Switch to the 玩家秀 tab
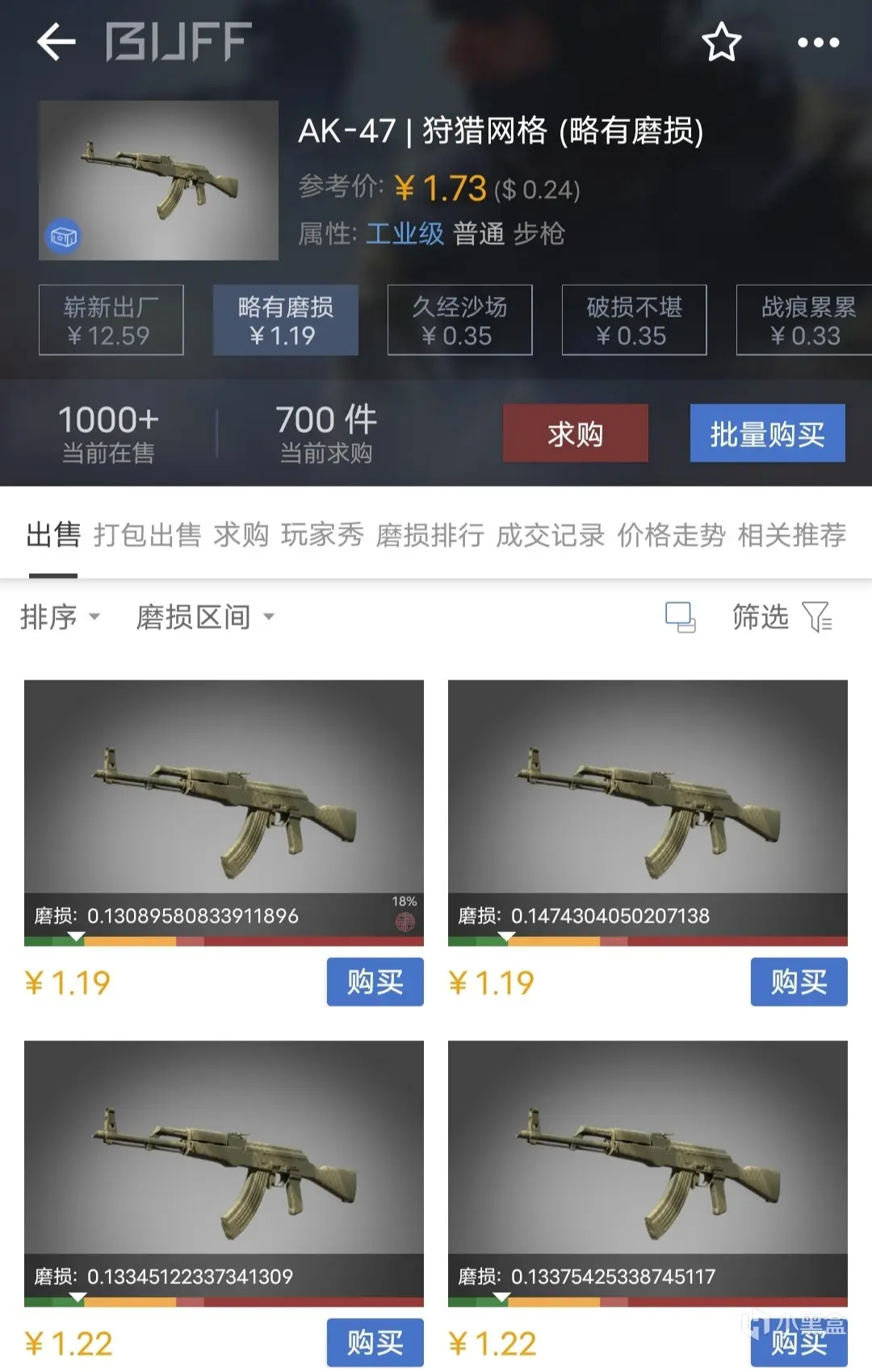Image resolution: width=872 pixels, height=1372 pixels. click(322, 534)
